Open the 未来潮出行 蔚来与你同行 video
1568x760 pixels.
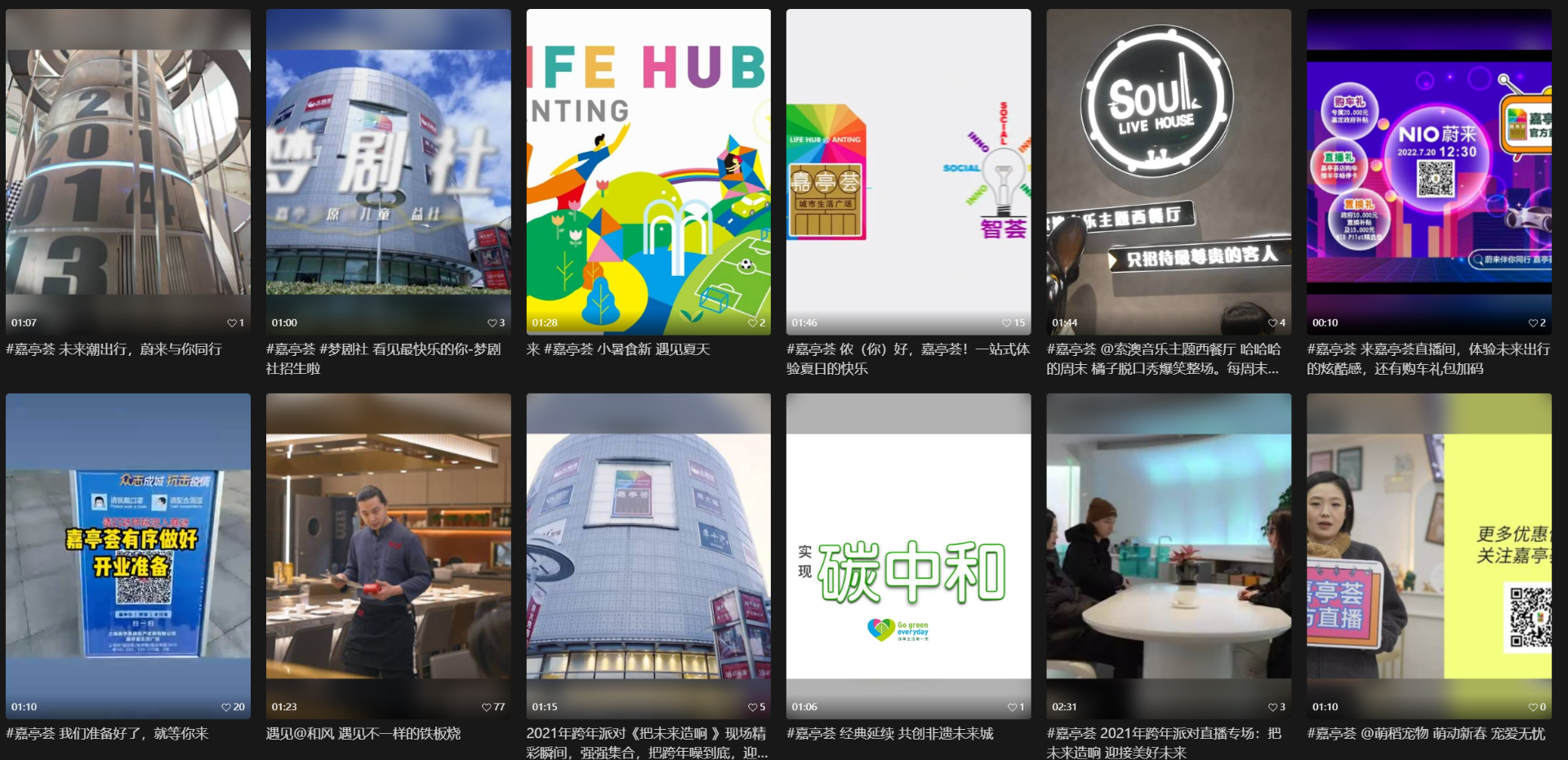pyautogui.click(x=128, y=171)
